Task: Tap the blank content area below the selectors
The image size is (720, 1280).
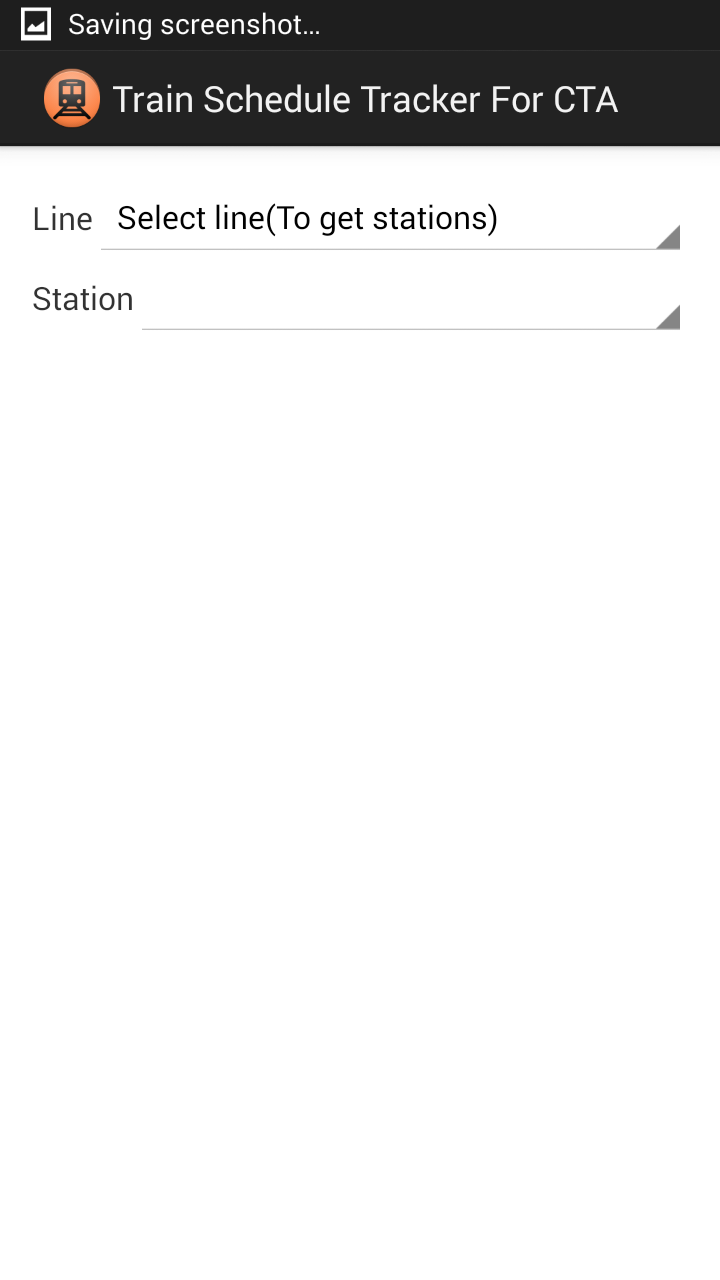Action: pyautogui.click(x=360, y=700)
